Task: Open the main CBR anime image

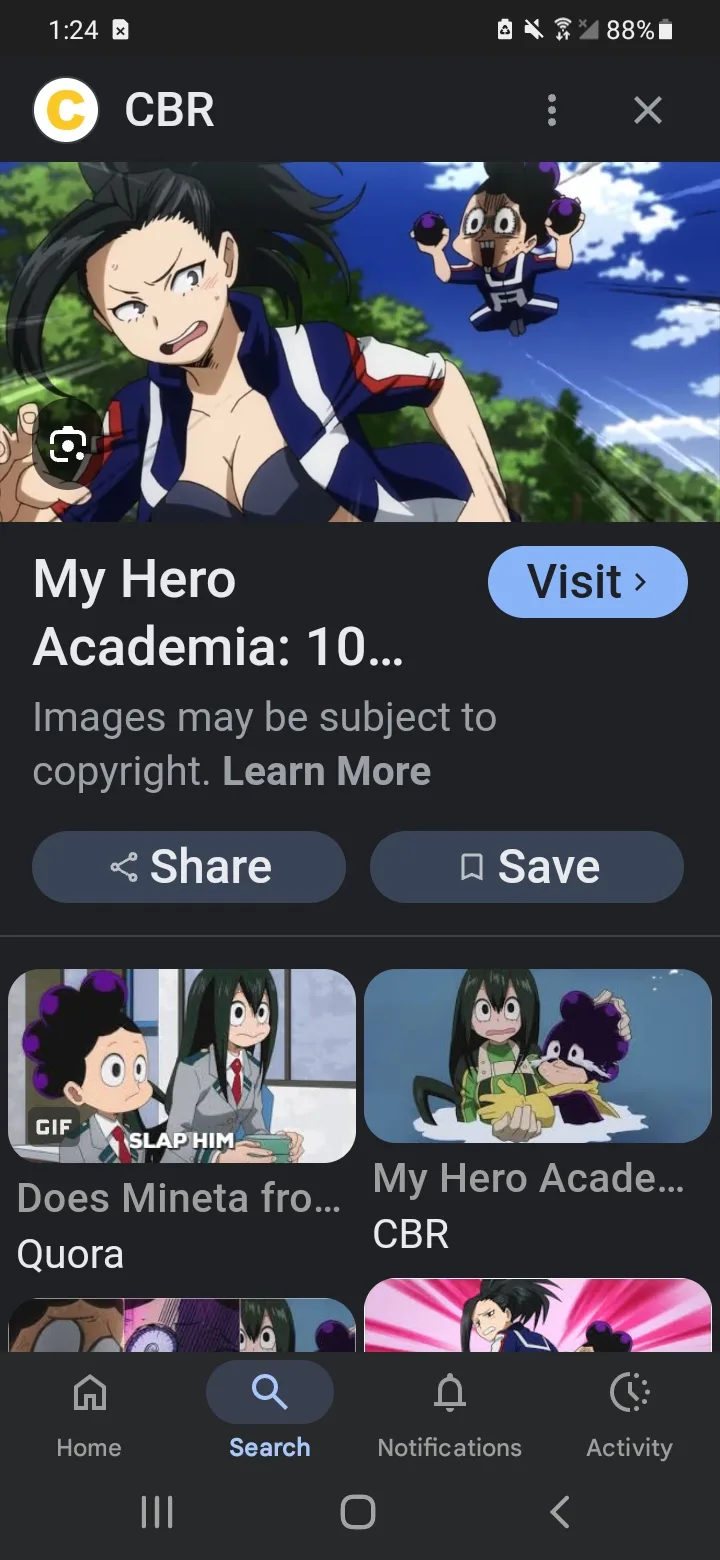Action: click(360, 342)
